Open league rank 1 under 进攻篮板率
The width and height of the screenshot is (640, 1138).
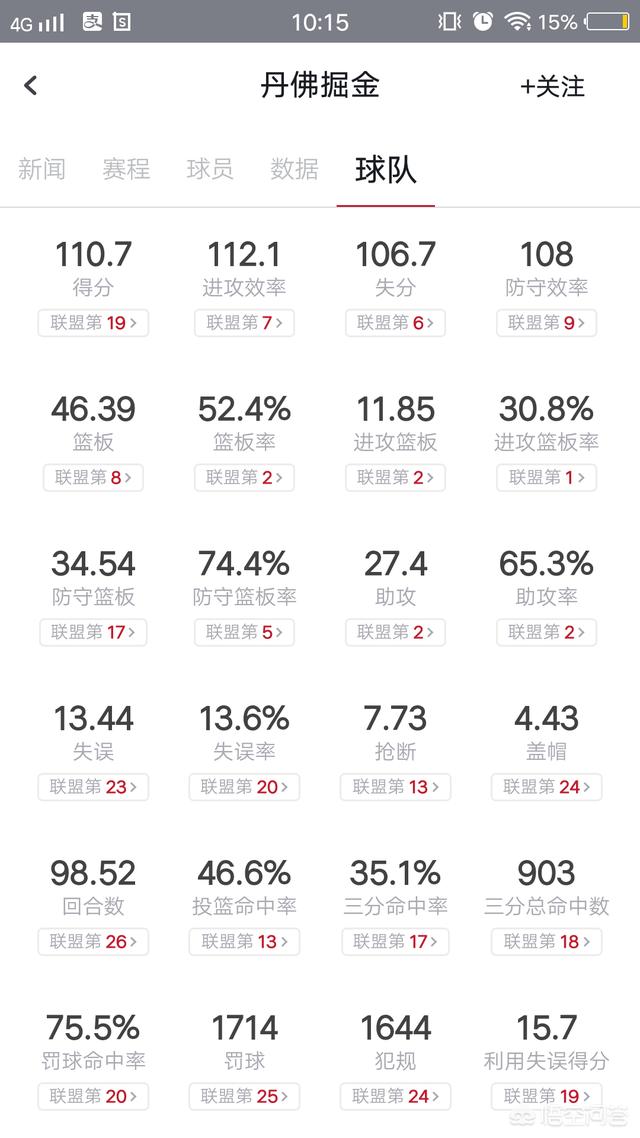click(x=546, y=478)
